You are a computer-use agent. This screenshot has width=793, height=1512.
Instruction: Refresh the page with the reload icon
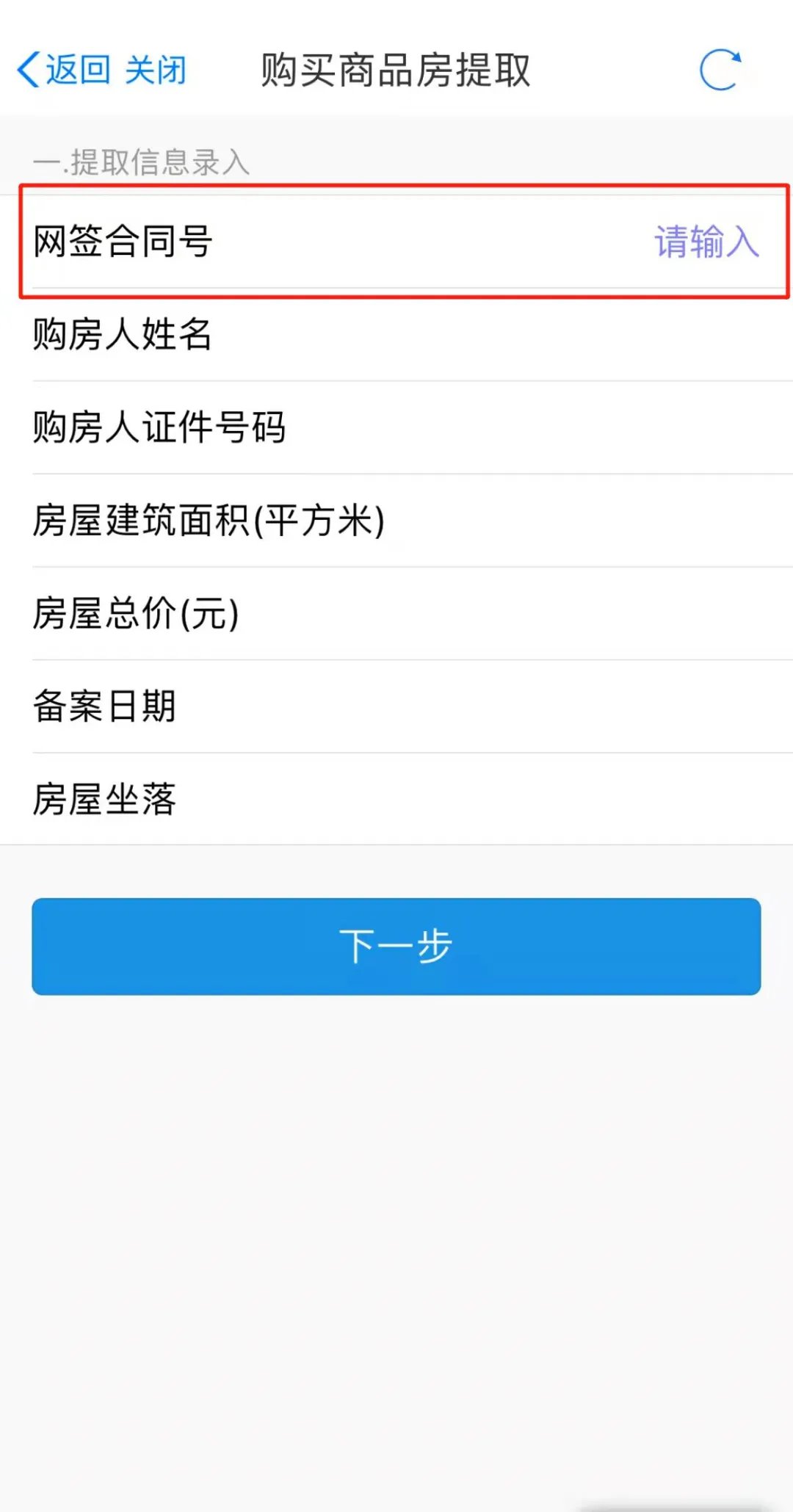(x=720, y=70)
